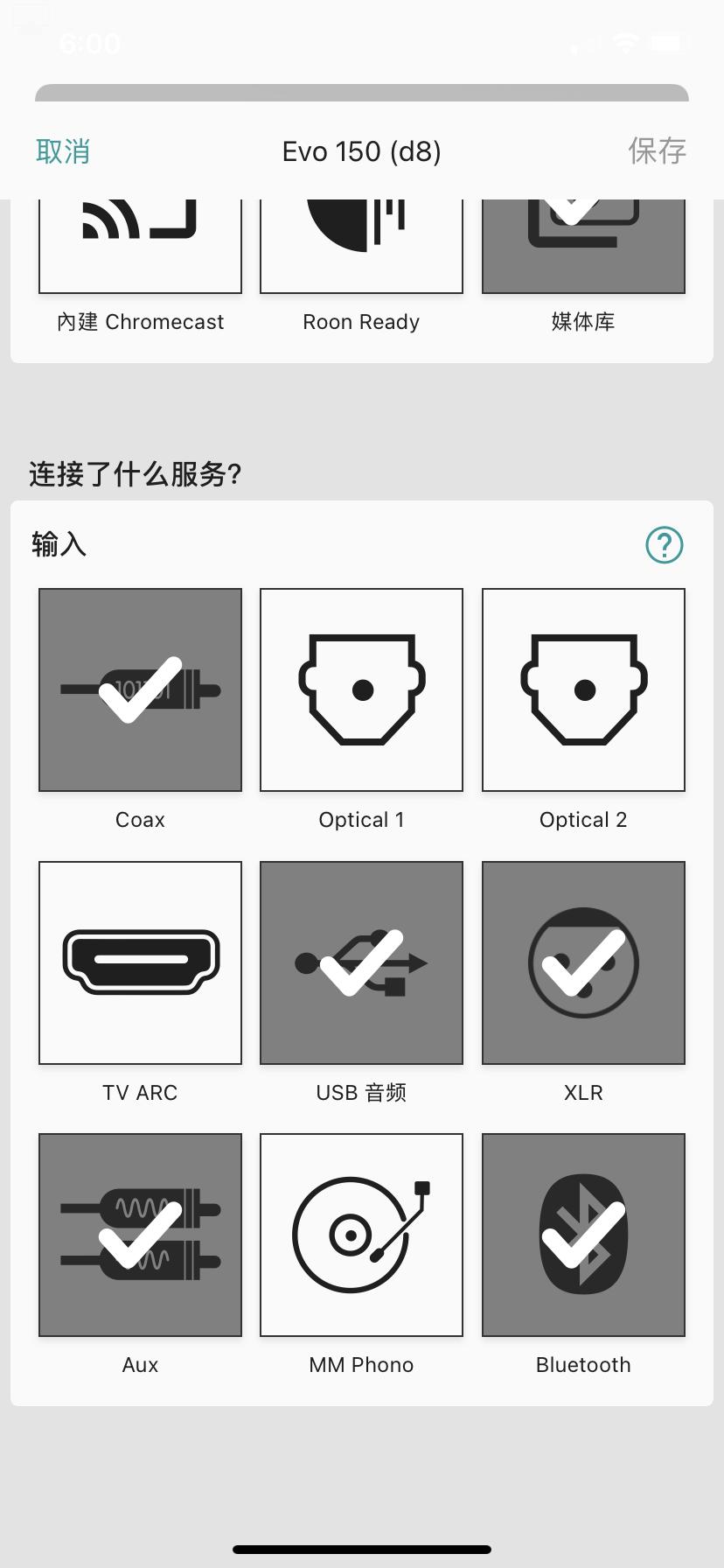Tap the USB 音频 icon
Image resolution: width=724 pixels, height=1568 pixels.
click(x=361, y=962)
